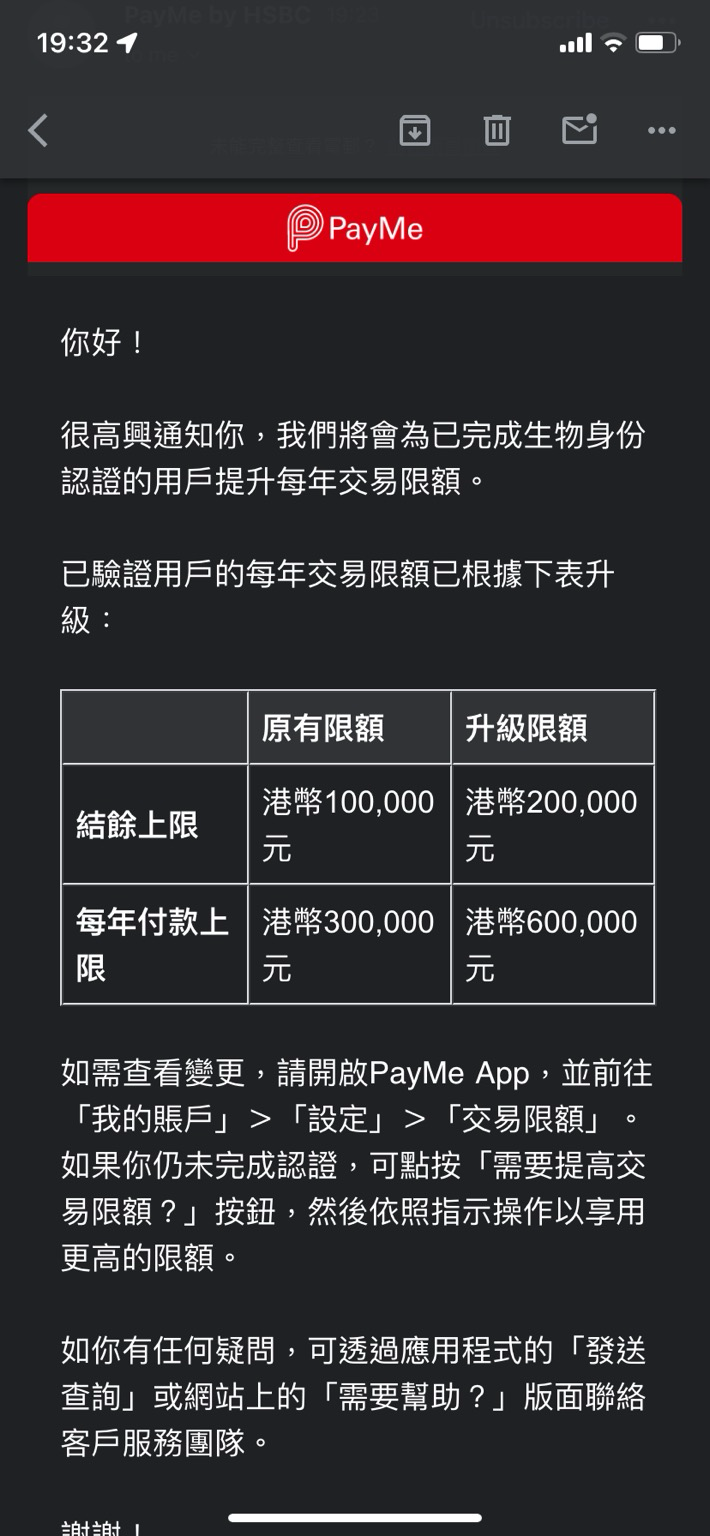Archive this PayMe email
The image size is (710, 1536).
(415, 130)
